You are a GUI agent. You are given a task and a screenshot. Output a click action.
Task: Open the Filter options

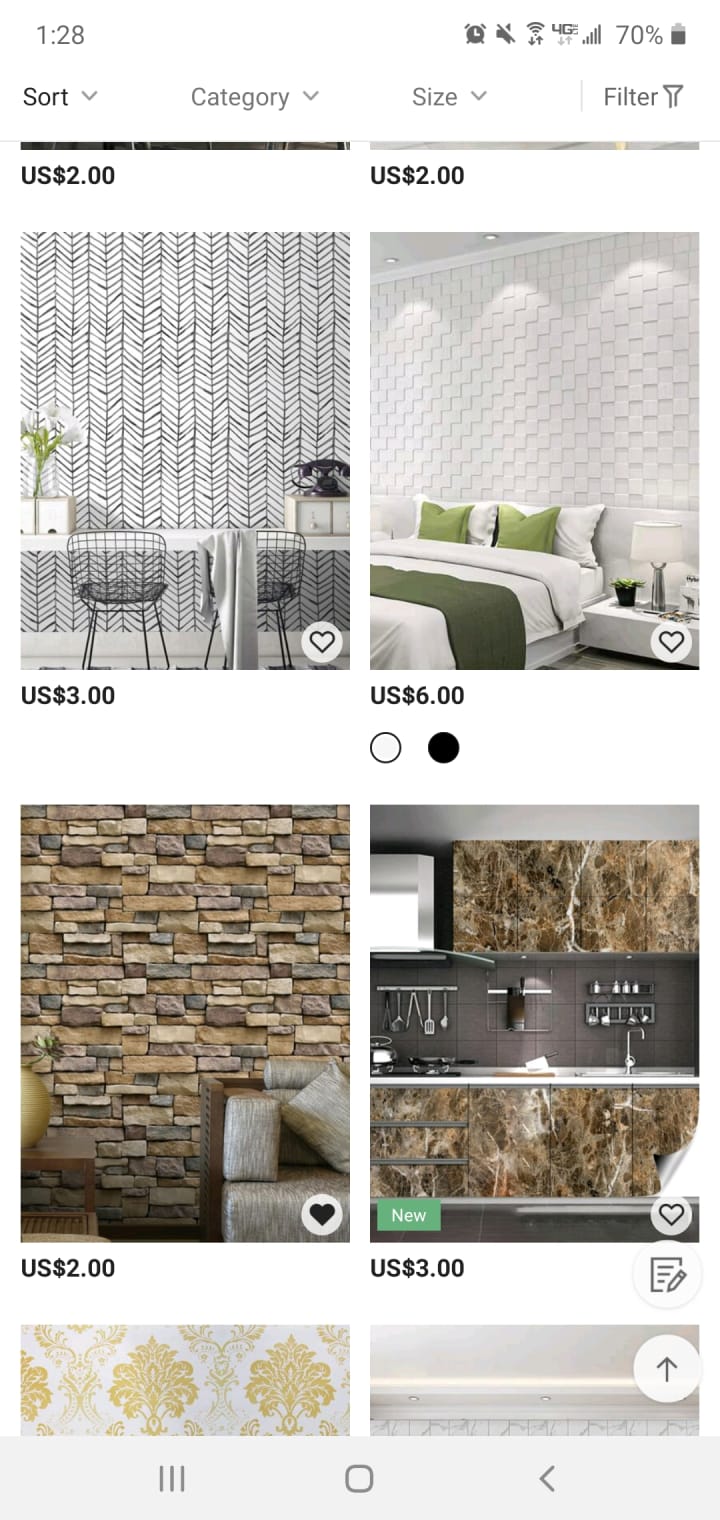[x=643, y=97]
